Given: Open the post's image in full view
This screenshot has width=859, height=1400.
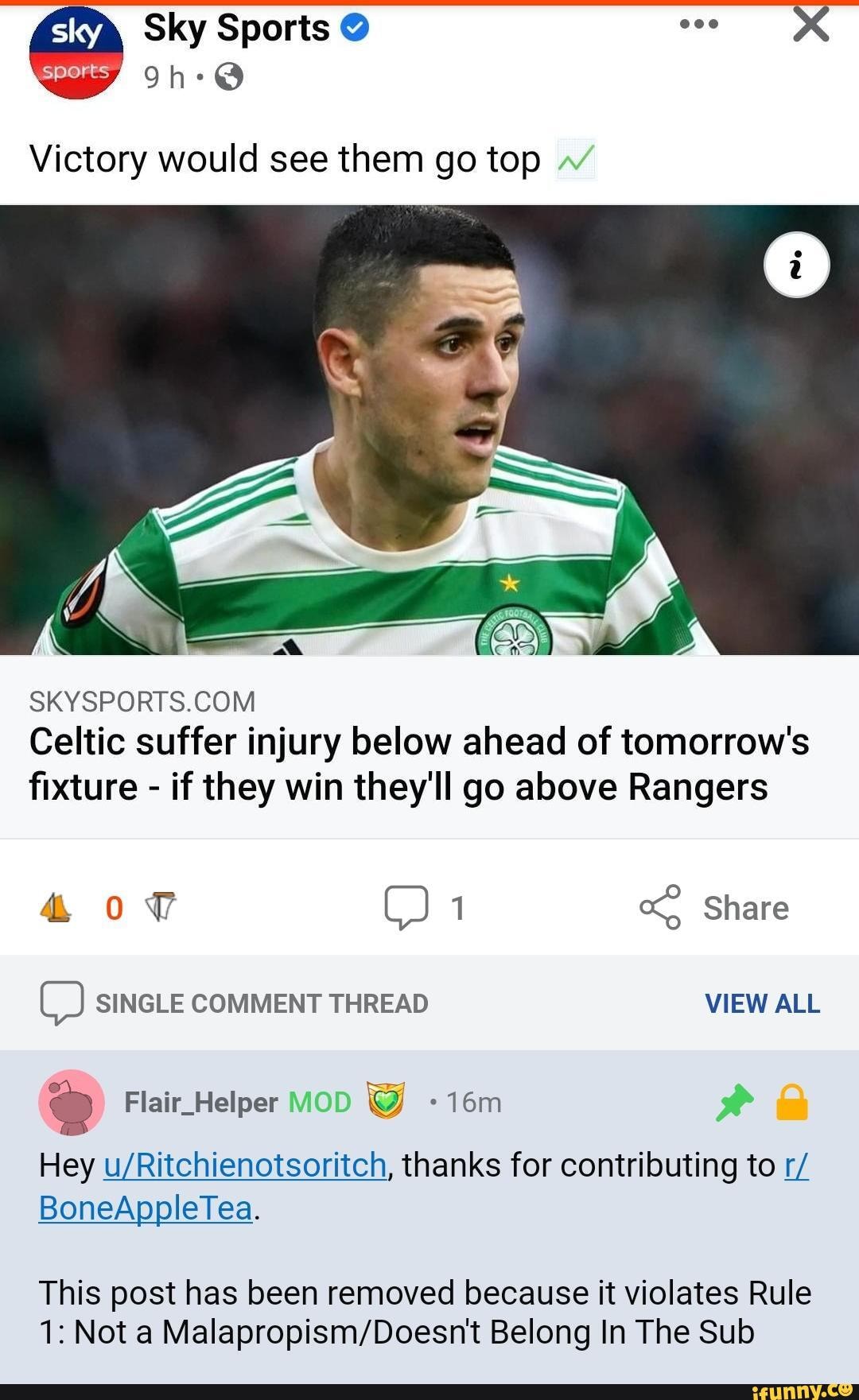Looking at the screenshot, I should 429,430.
